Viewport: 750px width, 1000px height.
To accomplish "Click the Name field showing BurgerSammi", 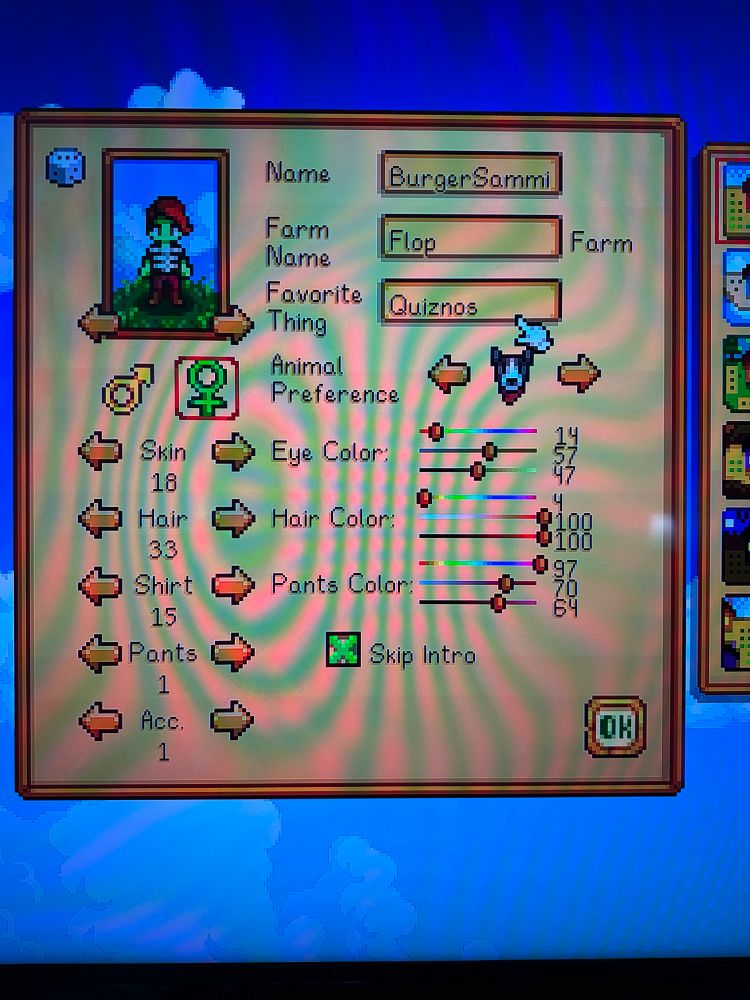I will tap(470, 173).
